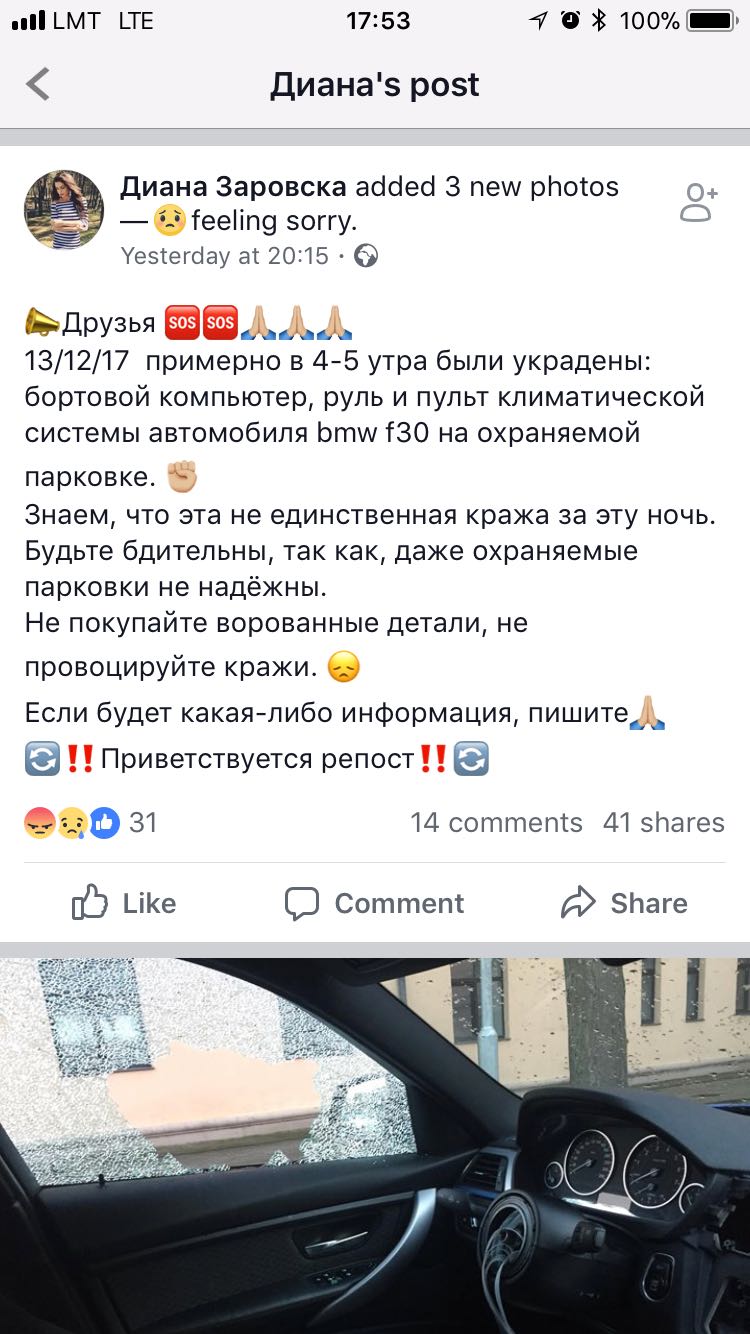Open the 14 comments
750x1334 pixels.
coord(496,822)
